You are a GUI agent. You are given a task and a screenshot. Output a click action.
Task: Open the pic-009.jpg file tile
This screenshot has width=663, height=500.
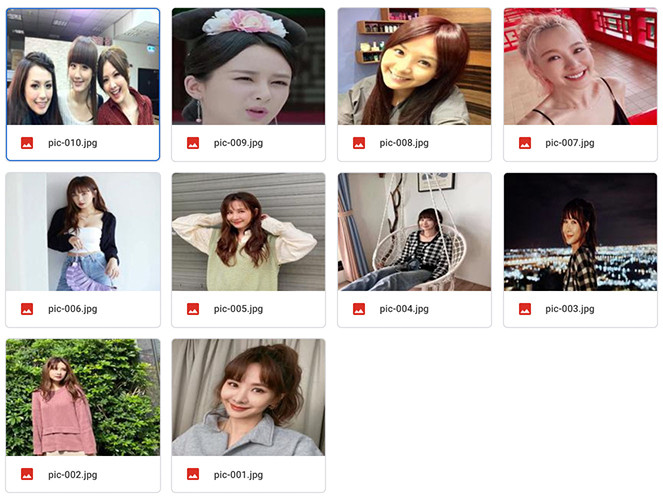pyautogui.click(x=248, y=85)
